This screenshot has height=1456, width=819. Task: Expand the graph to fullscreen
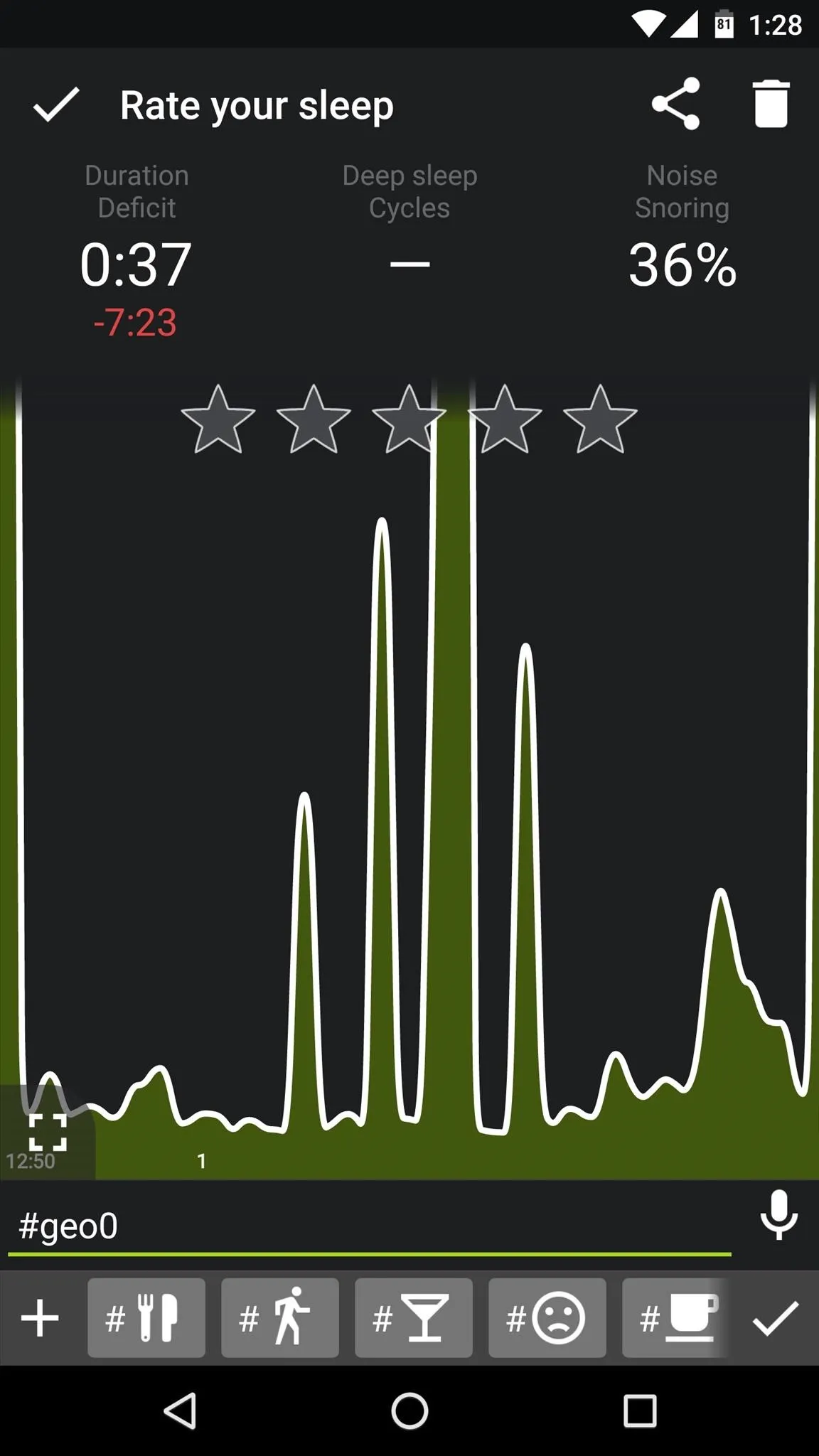(x=48, y=1132)
